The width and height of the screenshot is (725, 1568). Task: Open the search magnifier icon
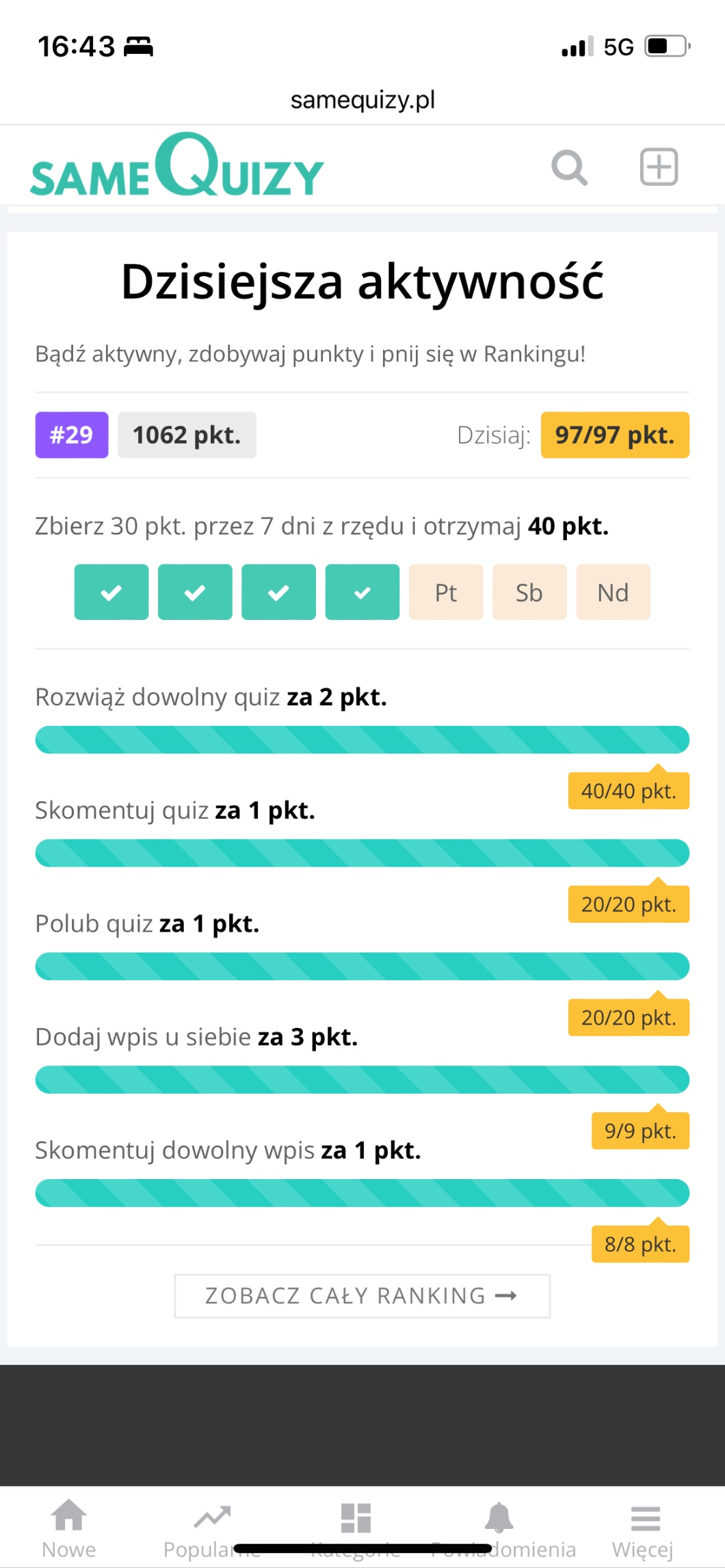pyautogui.click(x=569, y=167)
